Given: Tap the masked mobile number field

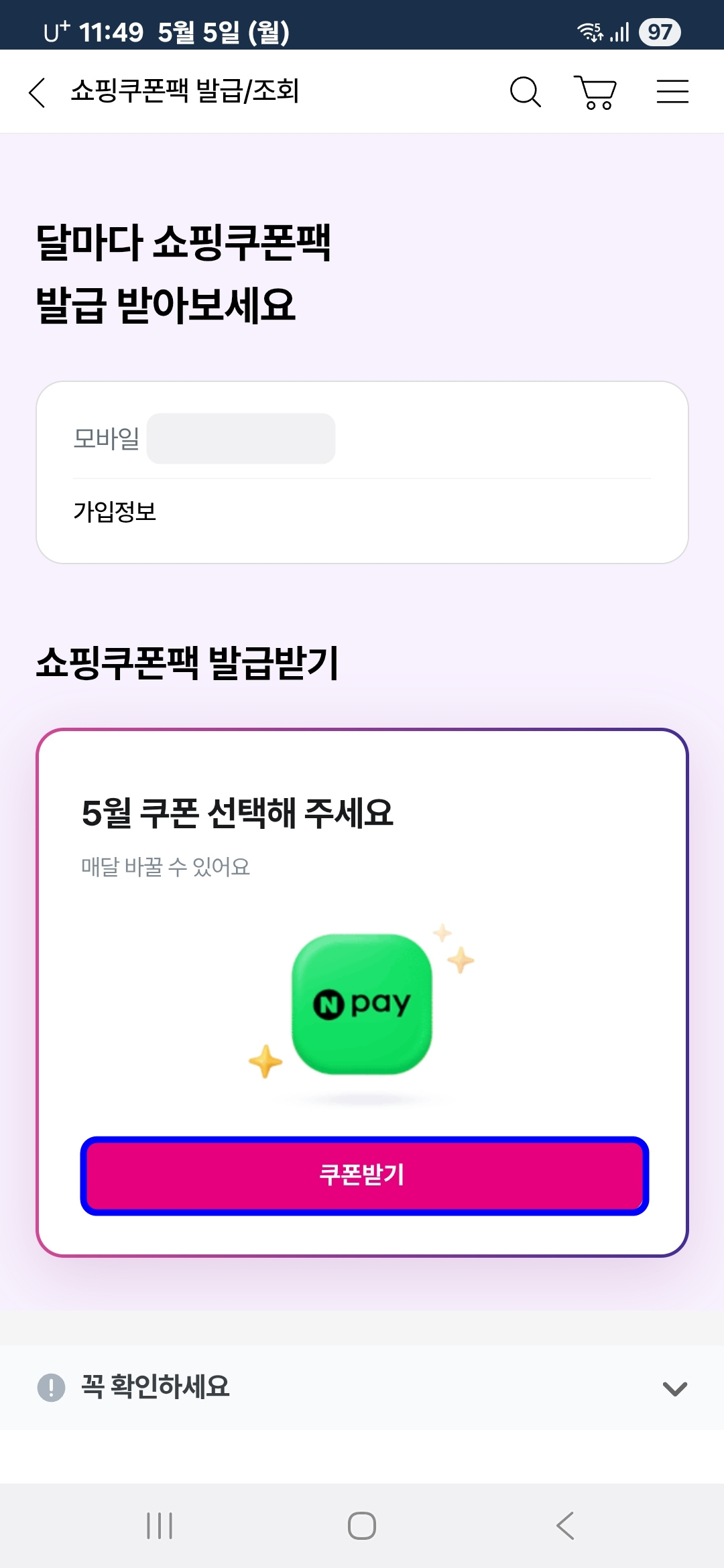Looking at the screenshot, I should 241,438.
